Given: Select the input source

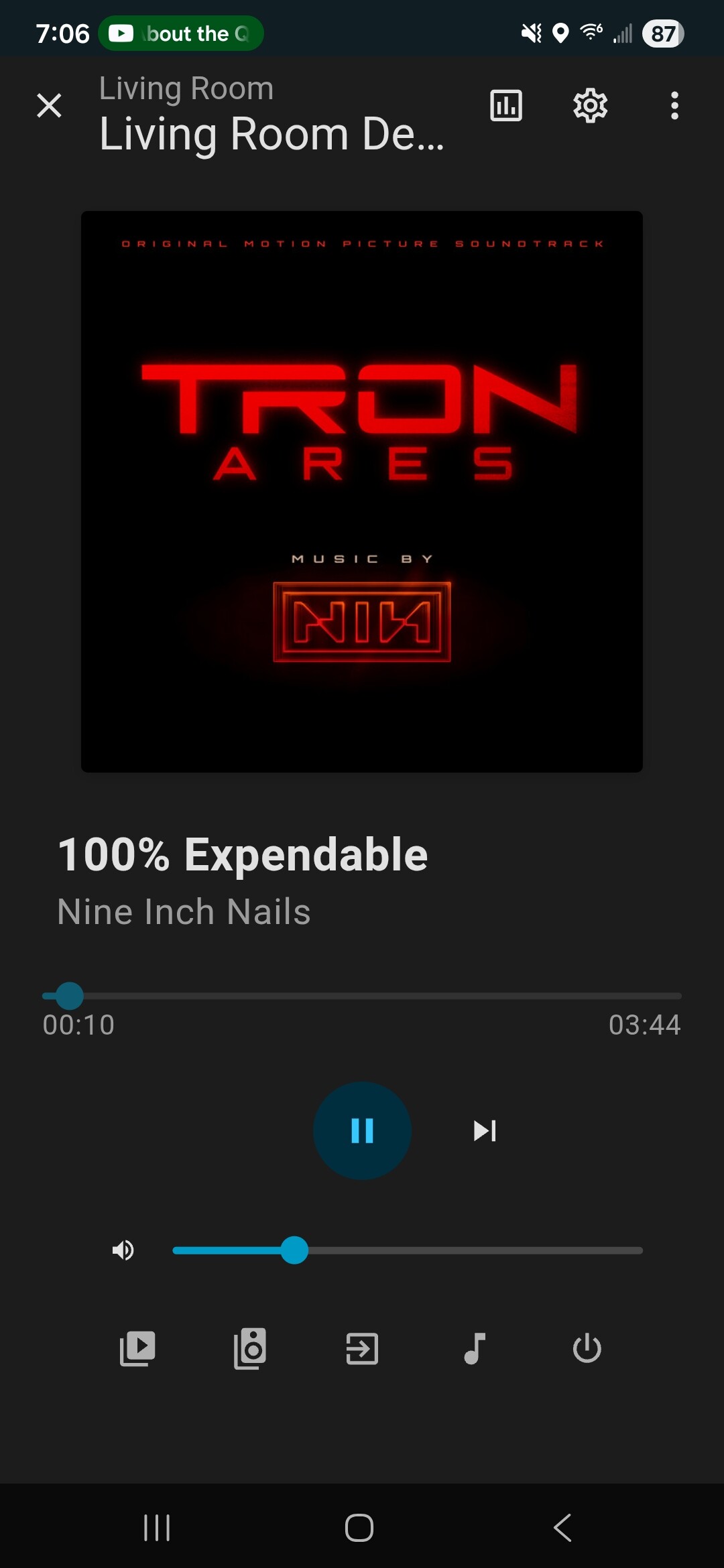Looking at the screenshot, I should [x=362, y=1348].
